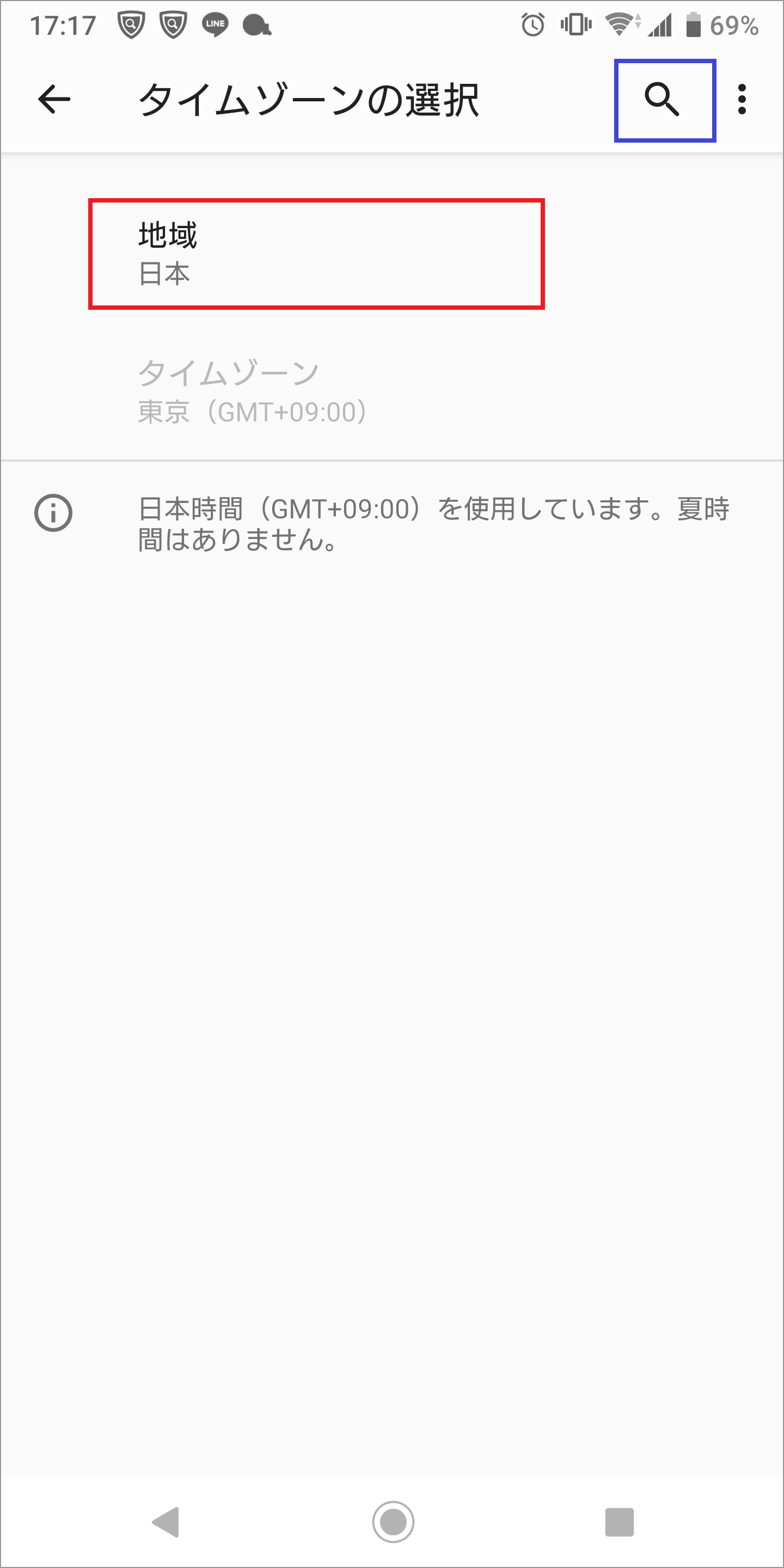Tap the system navigation home button
Image resolution: width=784 pixels, height=1568 pixels.
click(x=393, y=1522)
